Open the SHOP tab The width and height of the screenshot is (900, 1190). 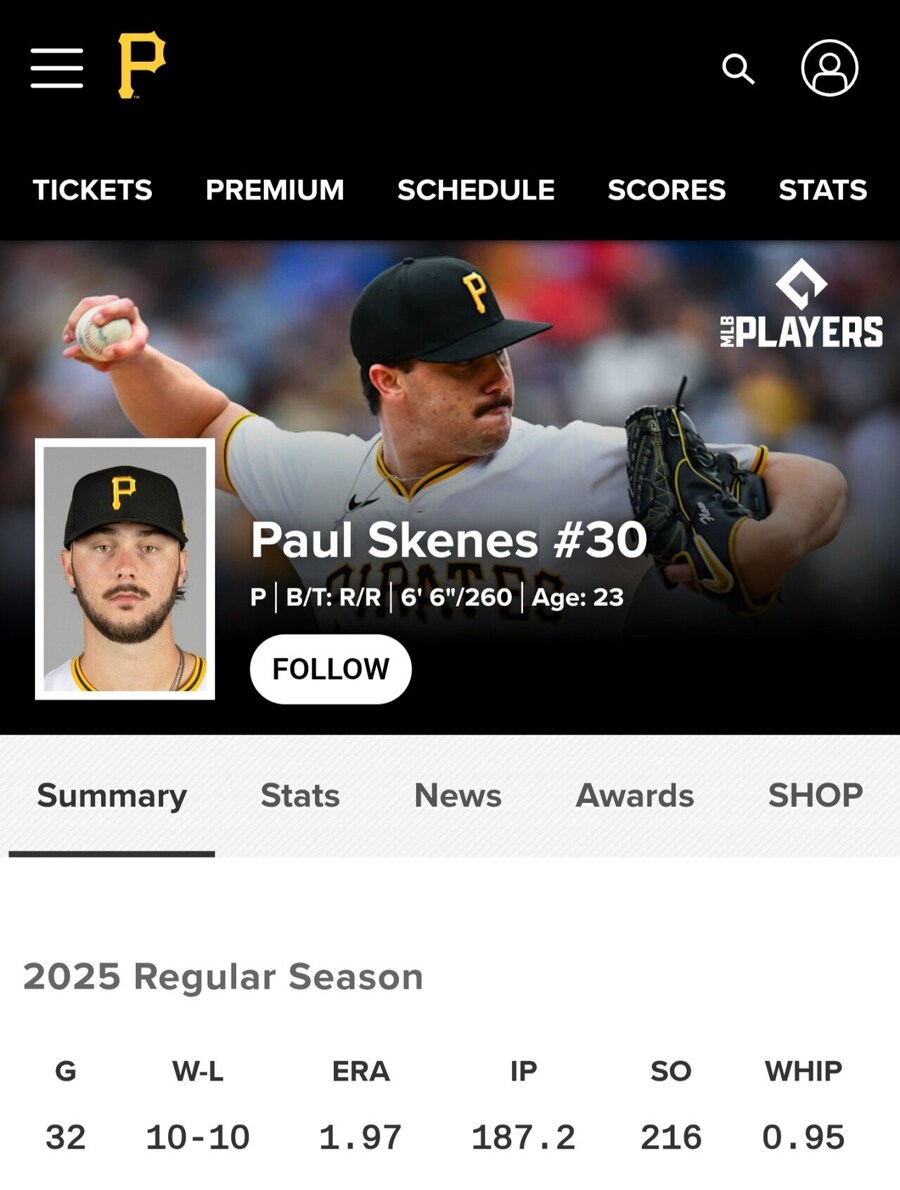(x=815, y=796)
